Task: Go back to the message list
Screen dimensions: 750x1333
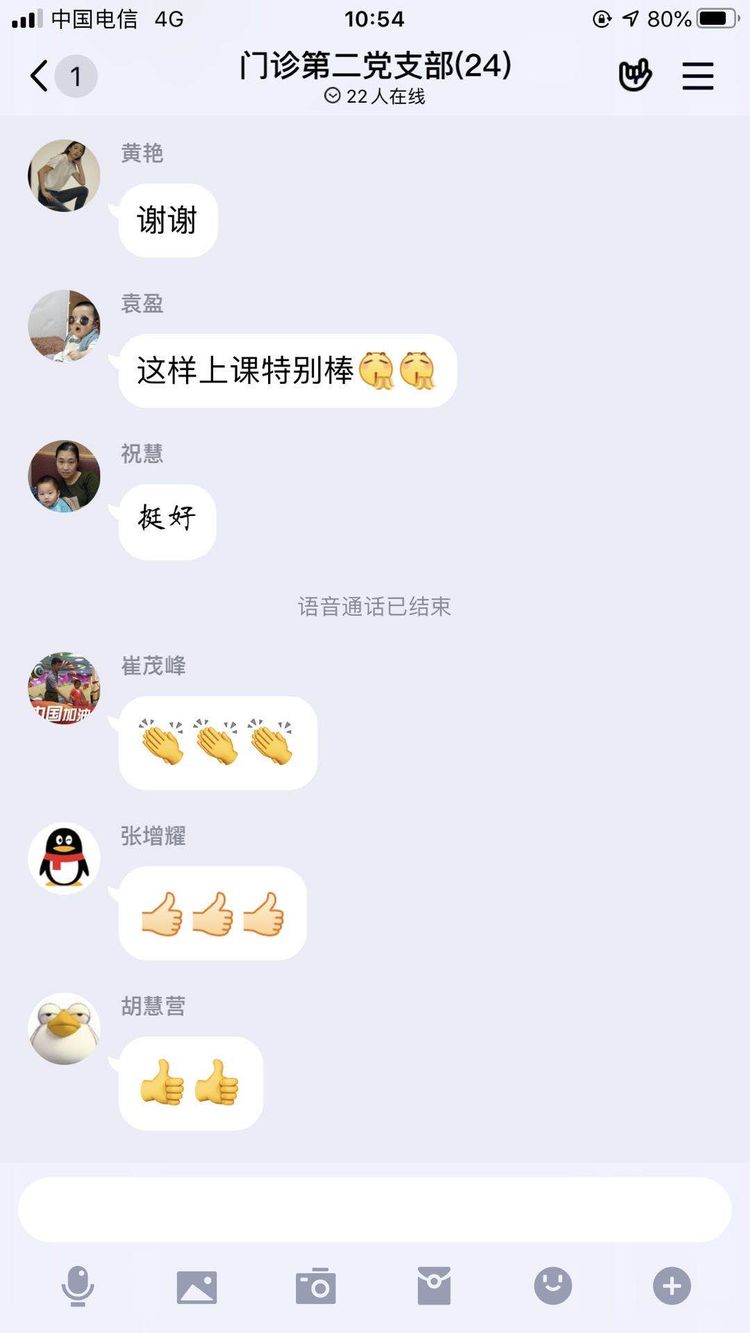Action: tap(40, 76)
